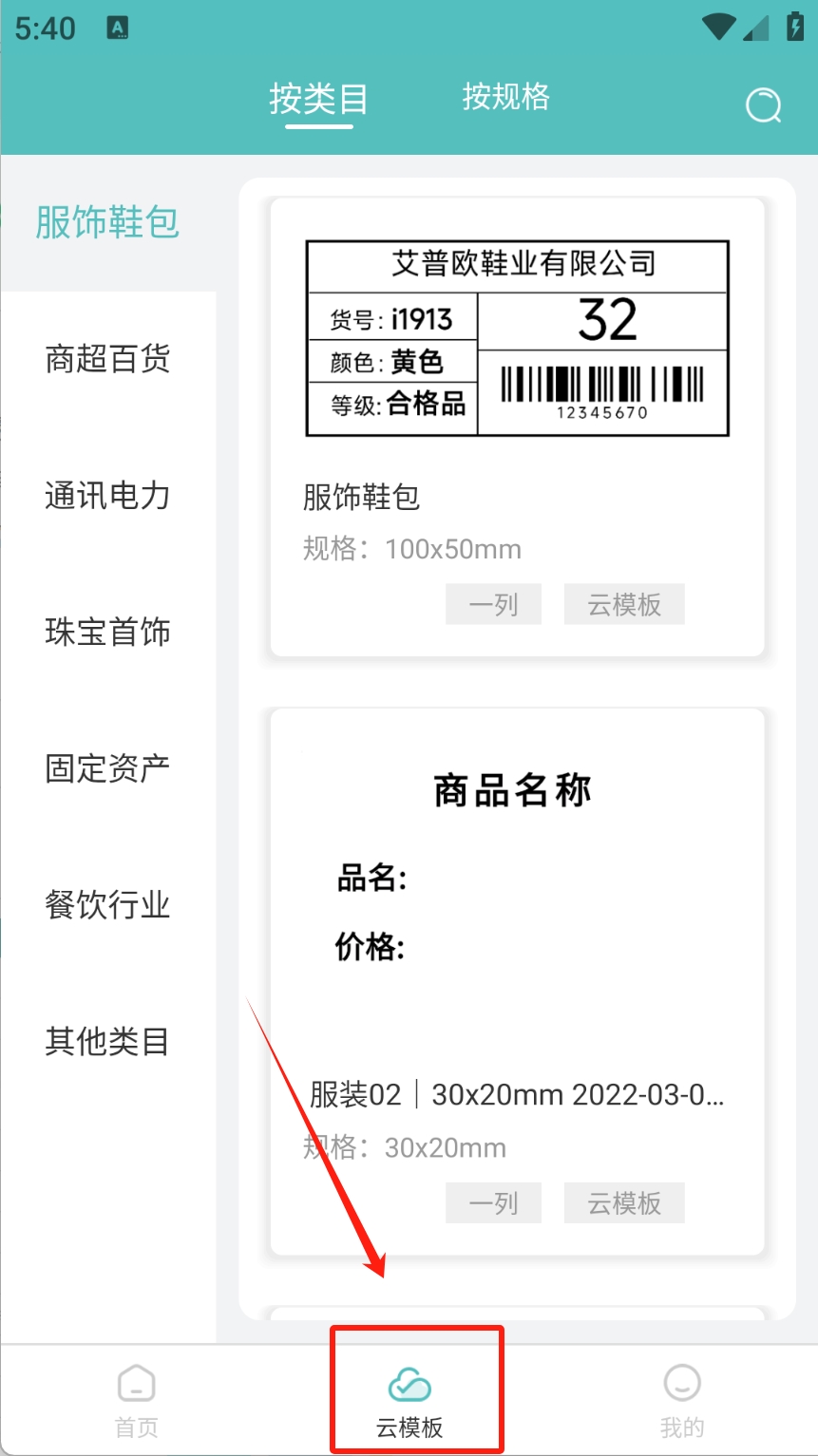Open the 珠宝首饰 category
Viewport: 818px width, 1456px height.
pos(107,633)
